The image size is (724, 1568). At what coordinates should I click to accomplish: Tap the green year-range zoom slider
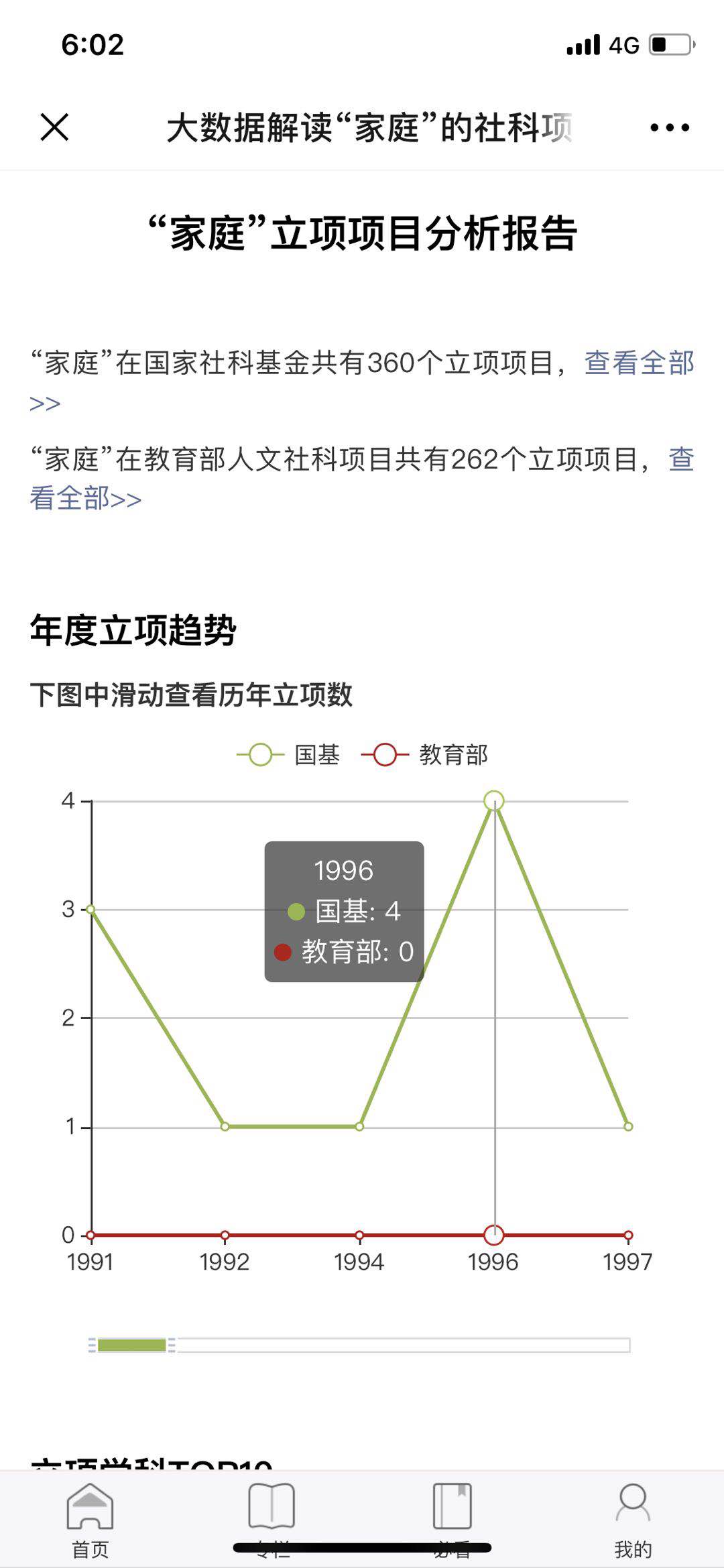132,1345
